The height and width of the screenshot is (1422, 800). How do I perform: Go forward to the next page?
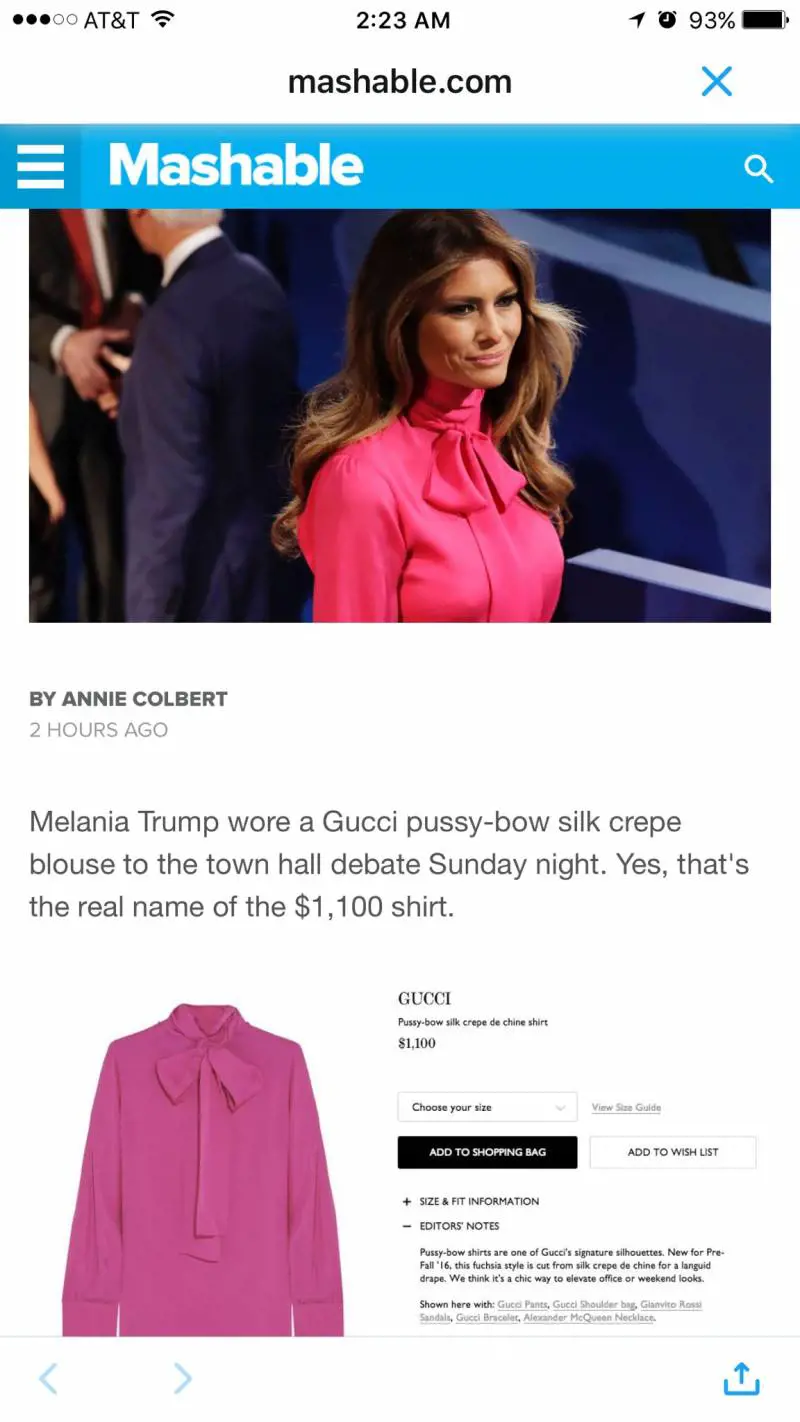[x=182, y=1379]
